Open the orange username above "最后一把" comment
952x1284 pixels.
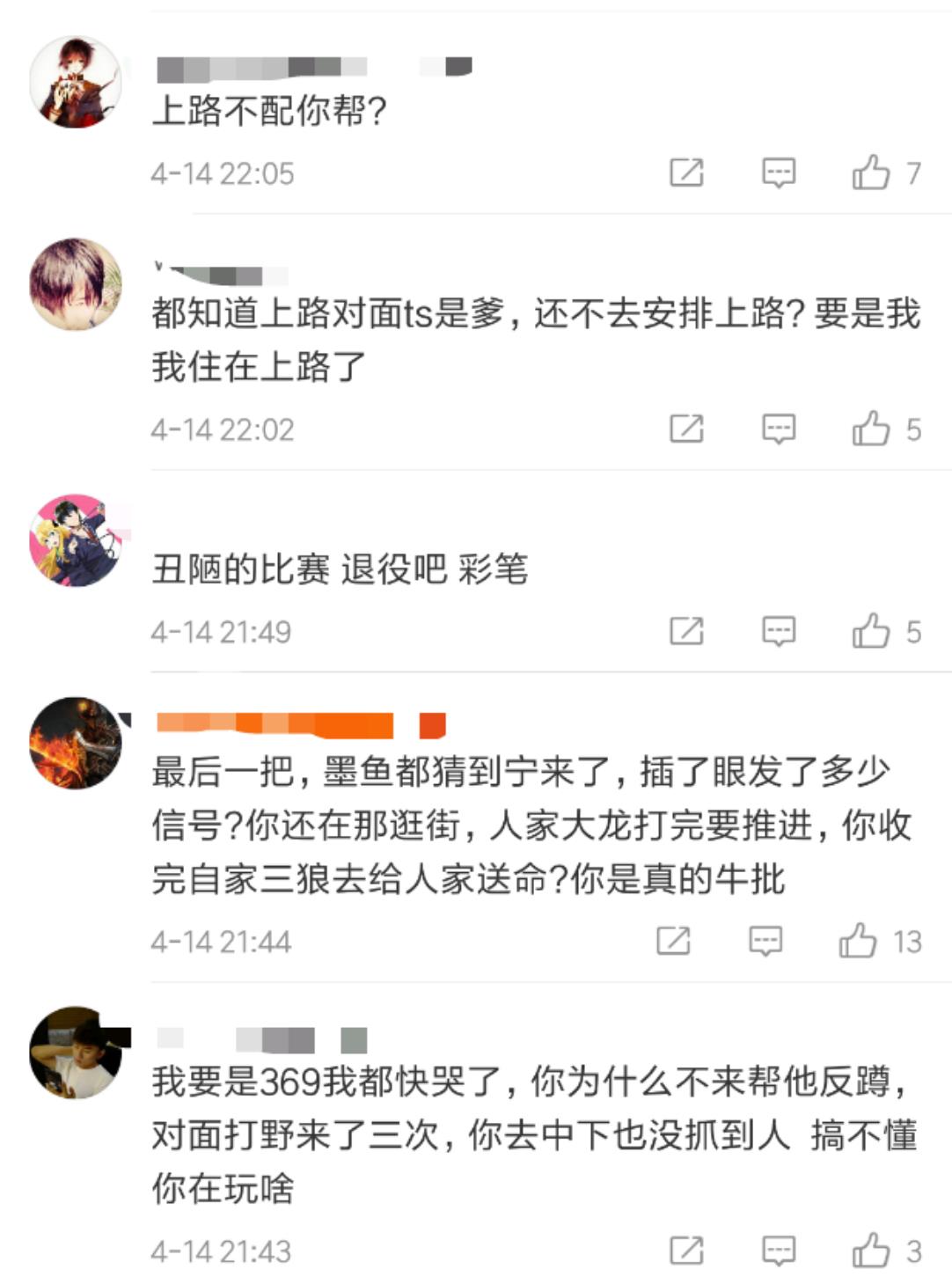coord(275,724)
